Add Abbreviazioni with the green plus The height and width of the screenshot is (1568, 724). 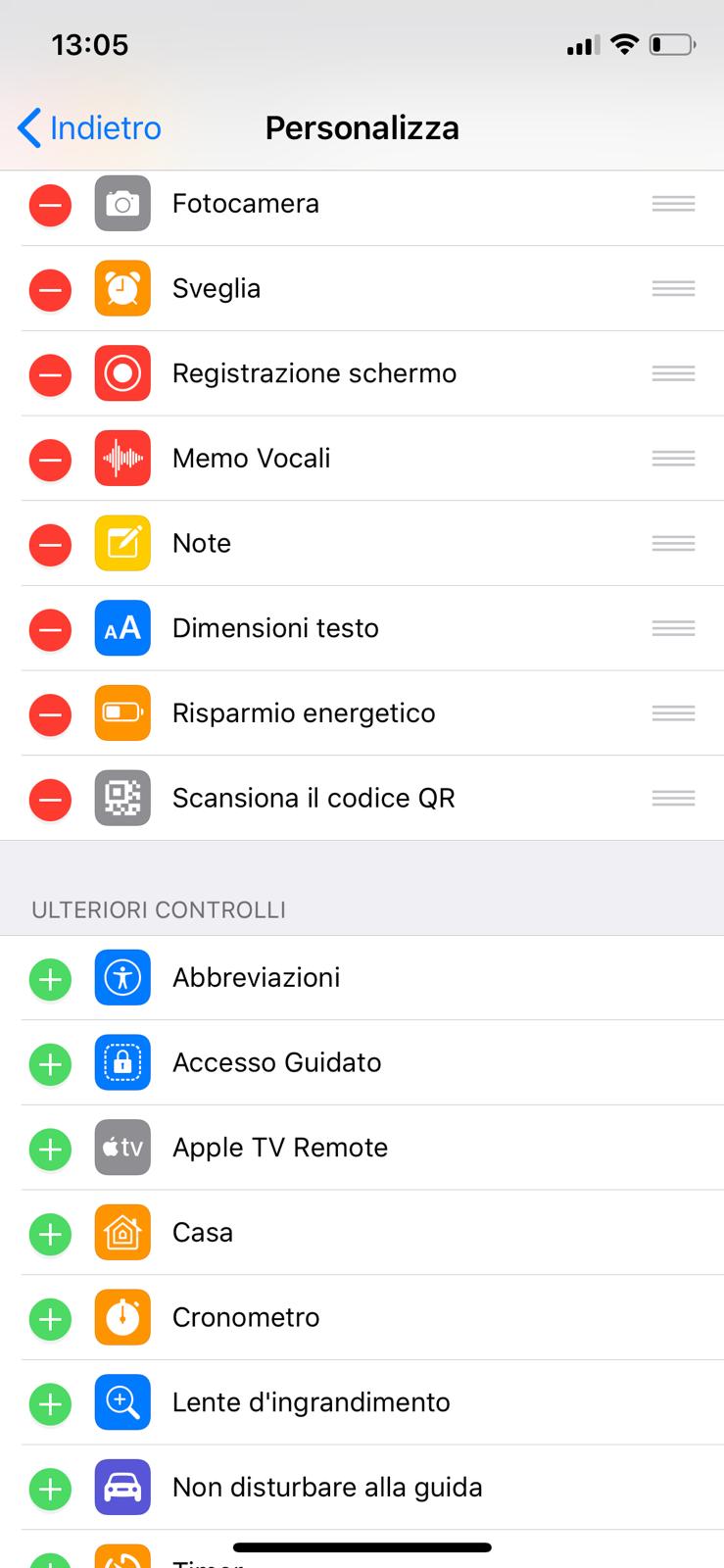pyautogui.click(x=50, y=979)
